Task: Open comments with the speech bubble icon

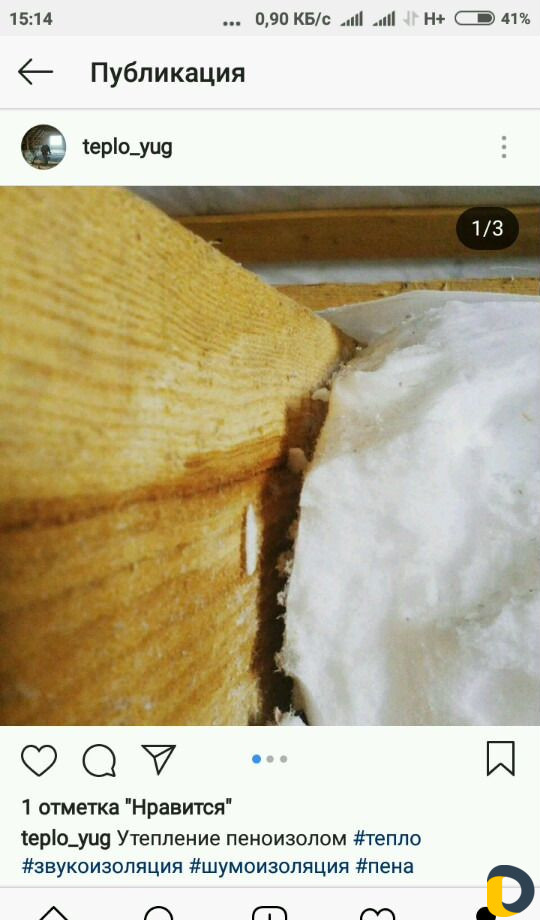Action: (99, 760)
